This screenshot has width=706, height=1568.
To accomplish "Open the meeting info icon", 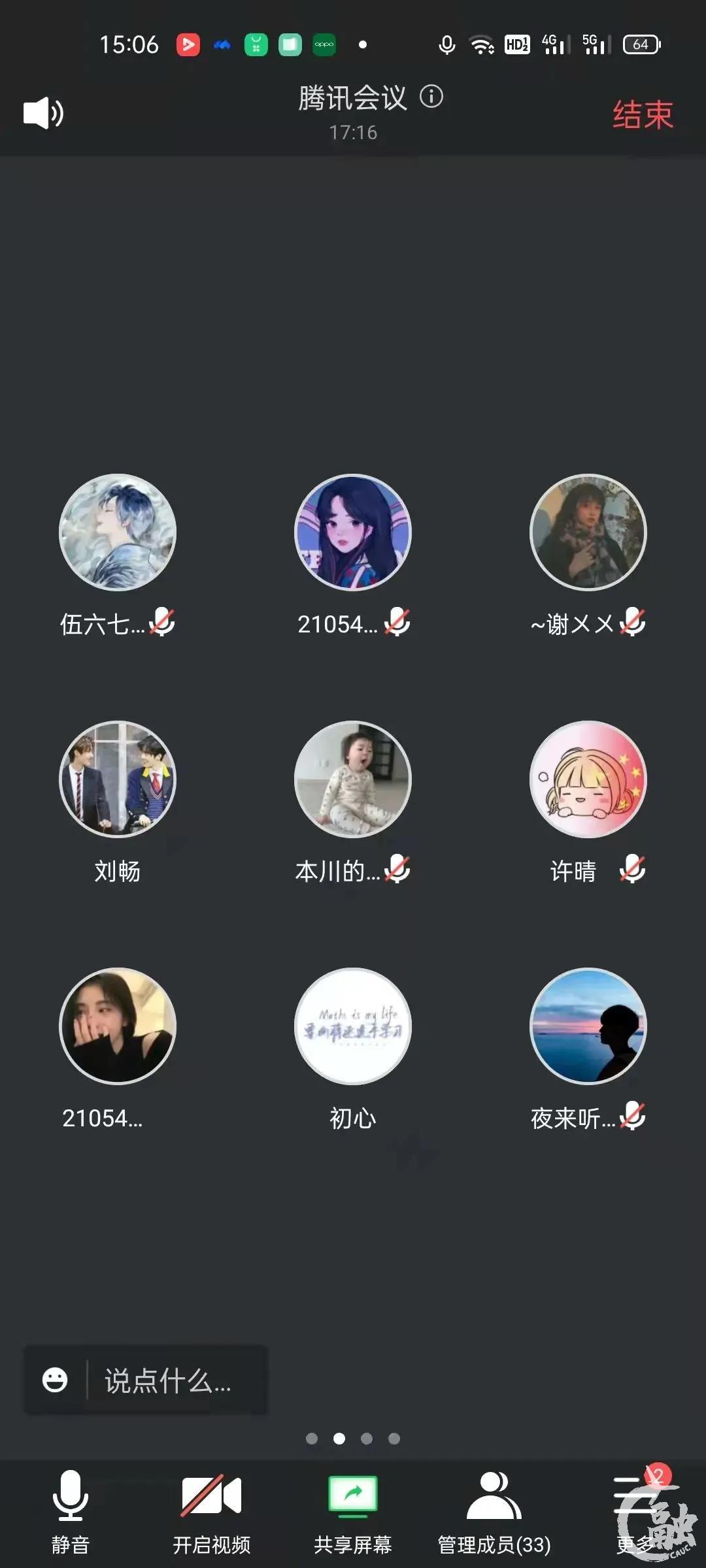I will click(431, 97).
